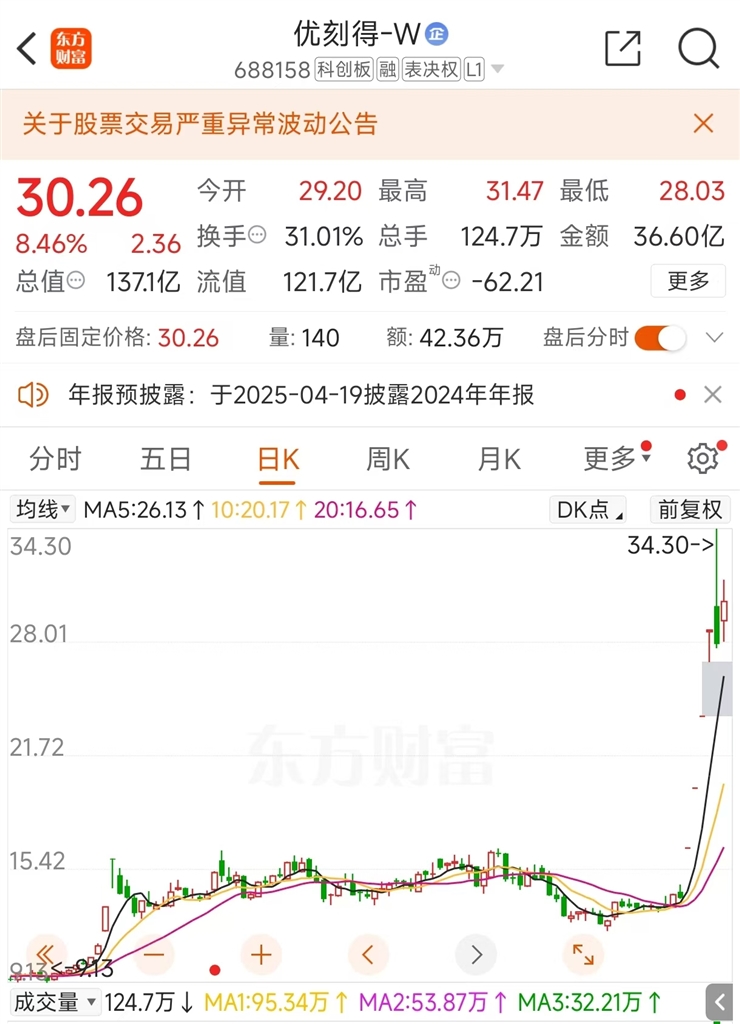Switch to the 五日 chart tab
The width and height of the screenshot is (740, 1024).
point(166,459)
